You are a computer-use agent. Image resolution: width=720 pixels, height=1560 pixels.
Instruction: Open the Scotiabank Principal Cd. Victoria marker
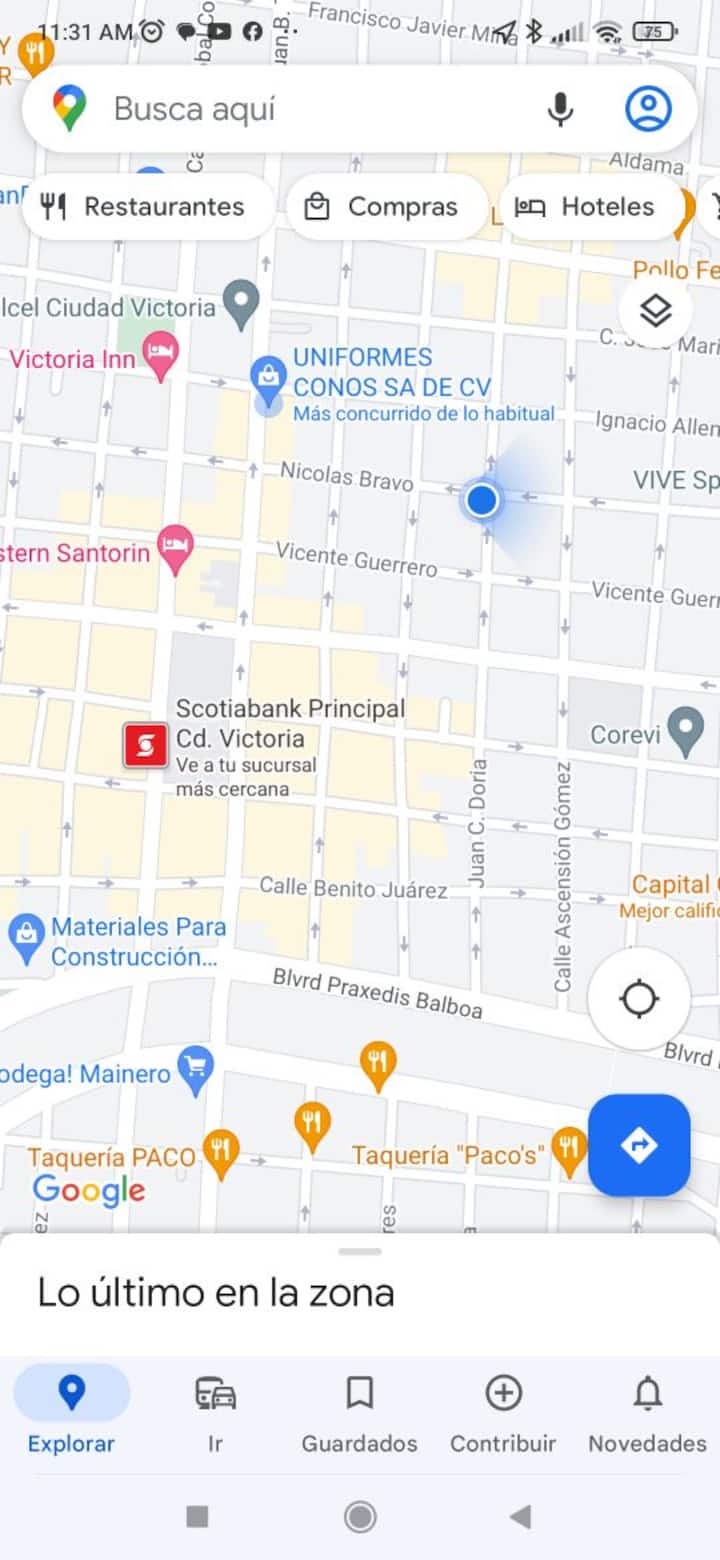[145, 746]
